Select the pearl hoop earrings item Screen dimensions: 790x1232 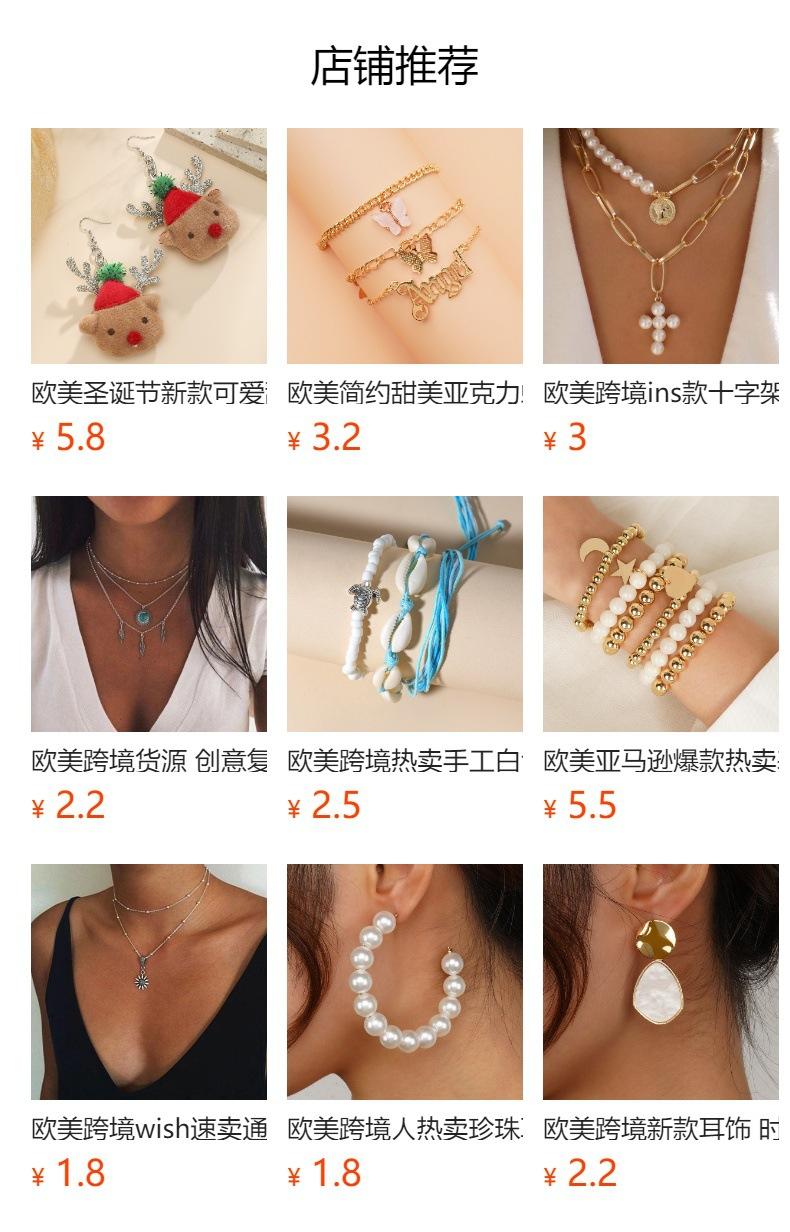pyautogui.click(x=404, y=982)
